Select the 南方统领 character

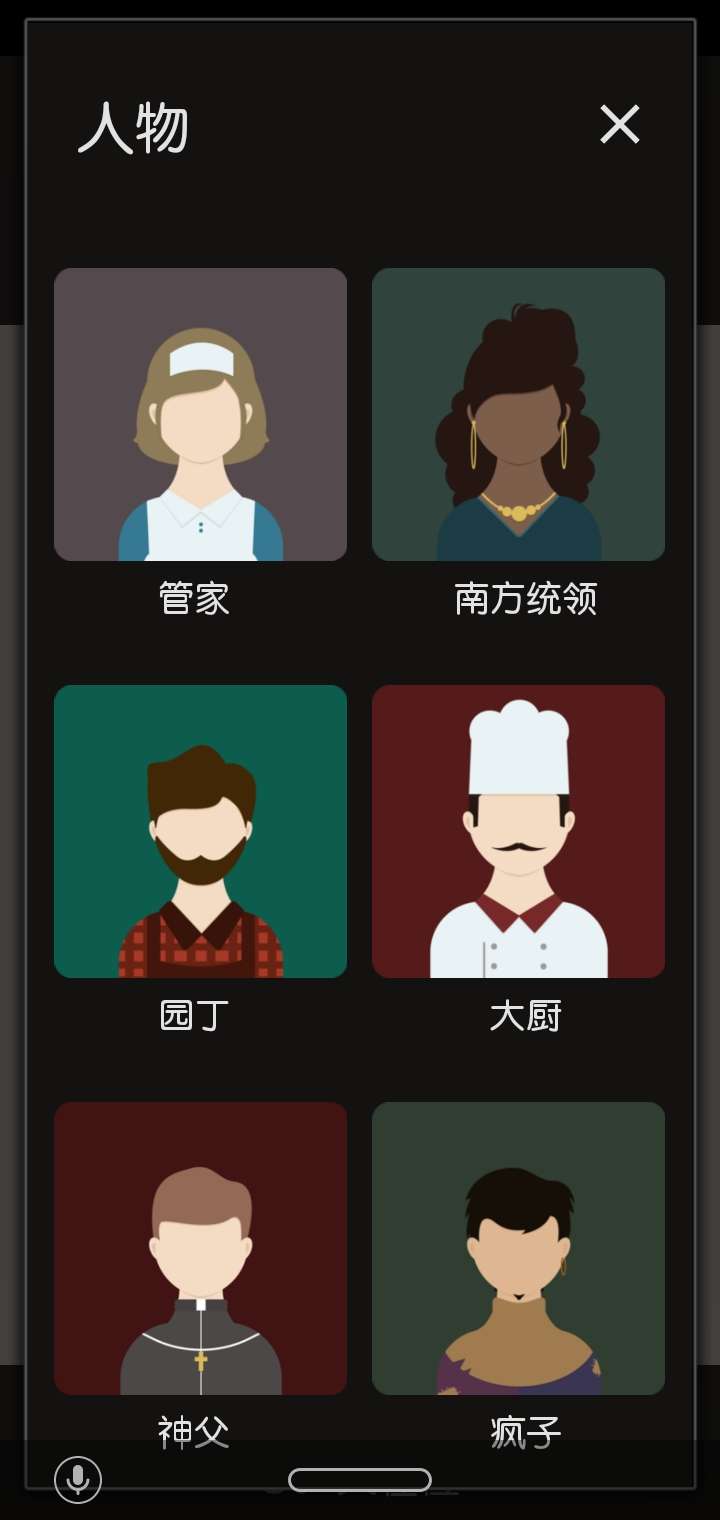[518, 414]
